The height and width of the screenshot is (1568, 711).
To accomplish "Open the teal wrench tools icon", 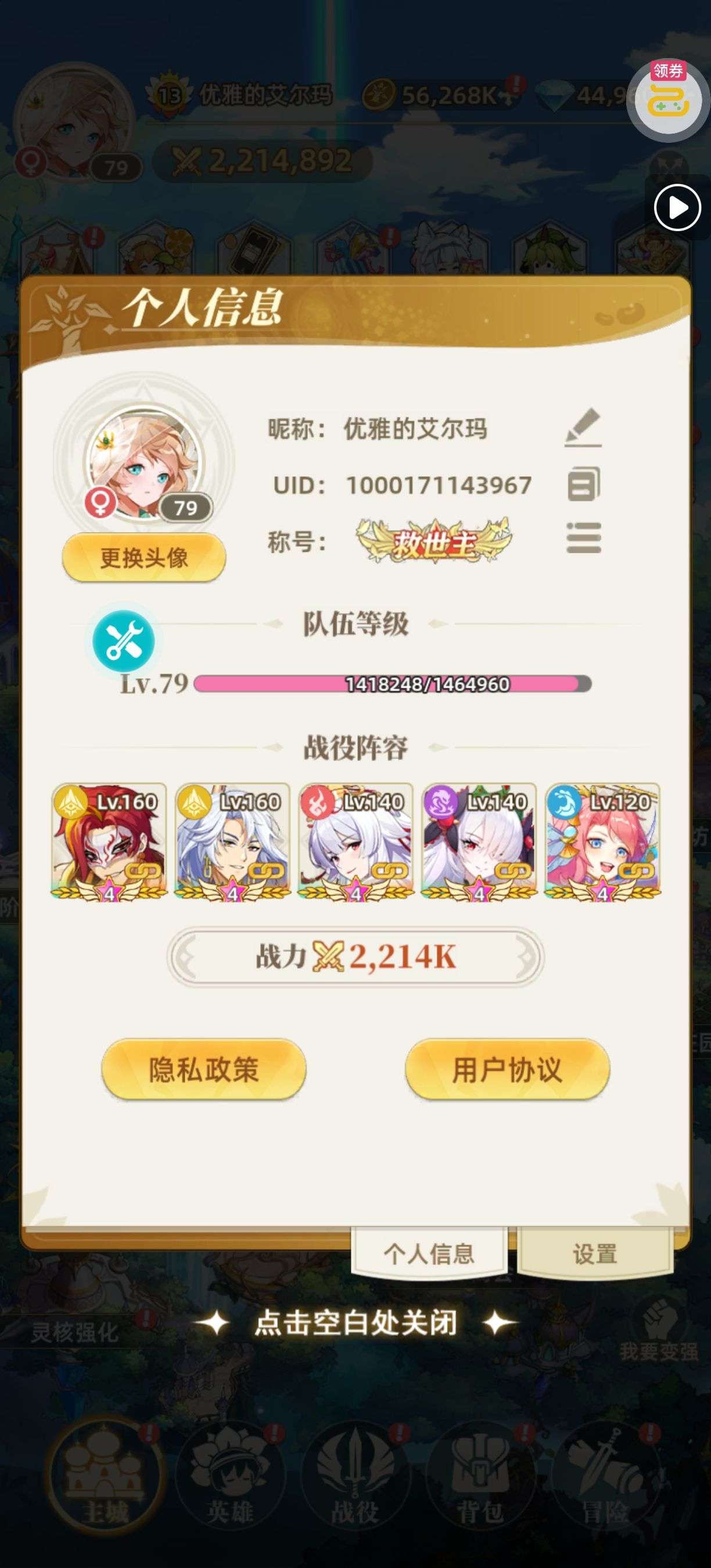I will [124, 642].
